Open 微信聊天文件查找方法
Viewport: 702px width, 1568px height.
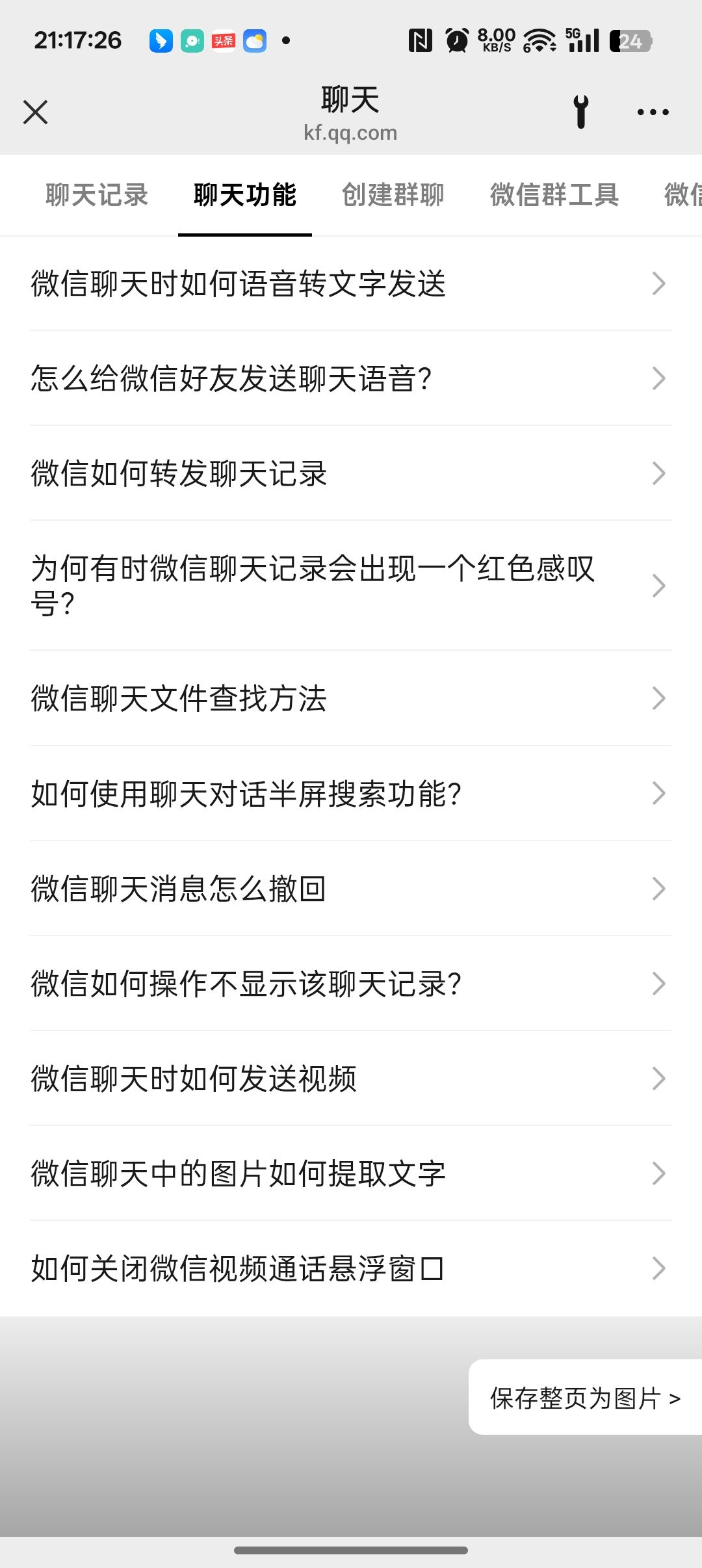(x=351, y=698)
